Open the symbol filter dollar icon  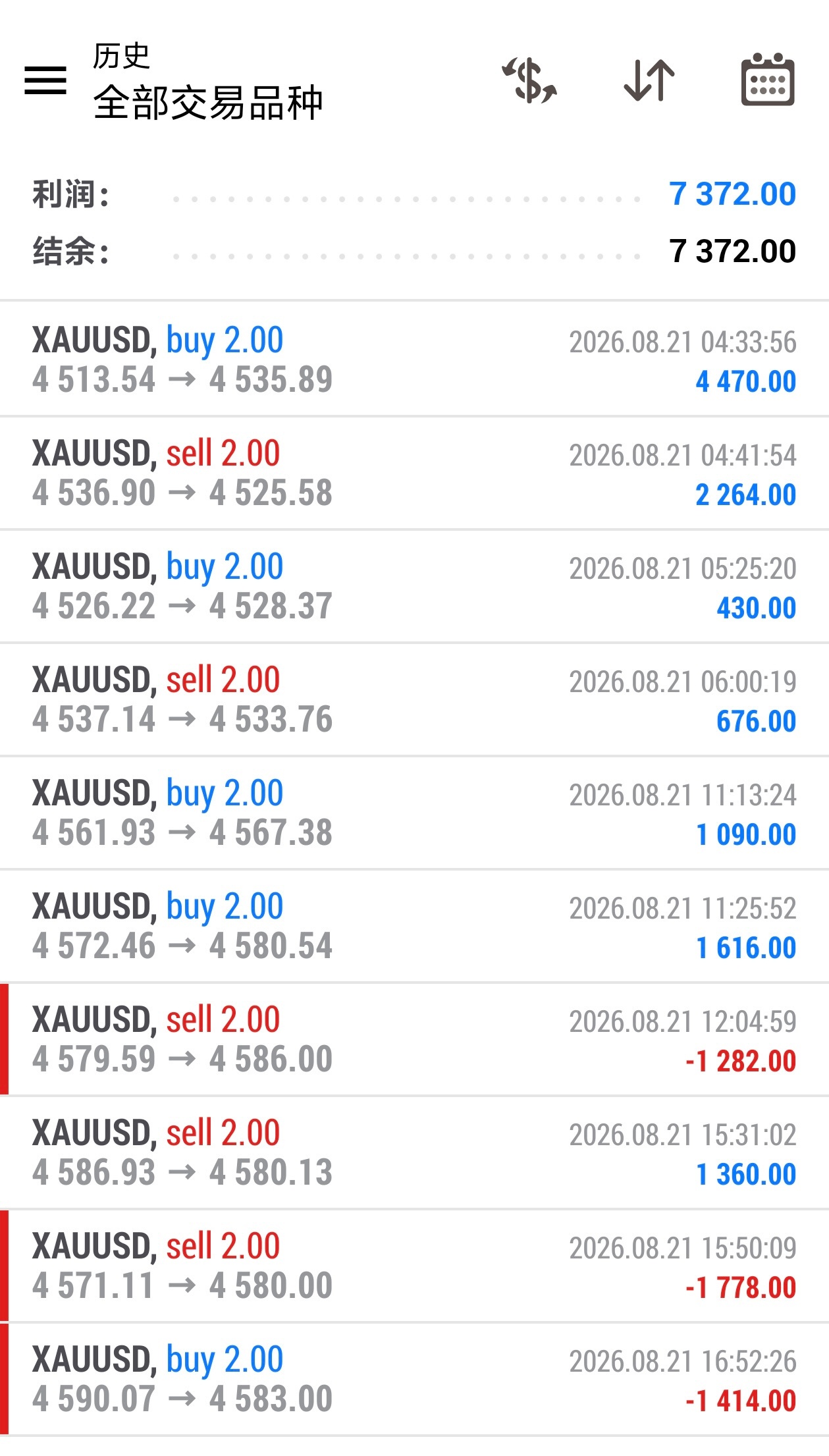point(529,80)
